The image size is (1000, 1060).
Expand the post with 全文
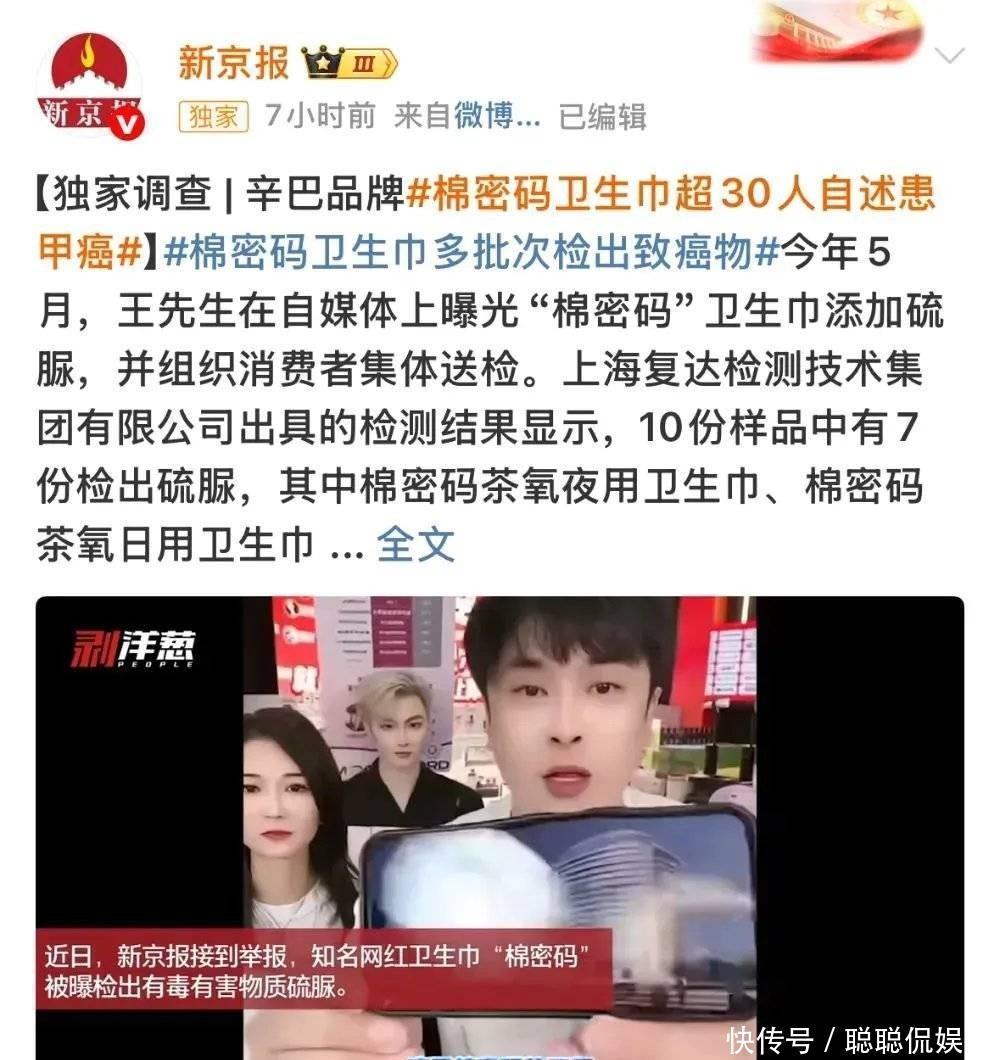pyautogui.click(x=416, y=545)
